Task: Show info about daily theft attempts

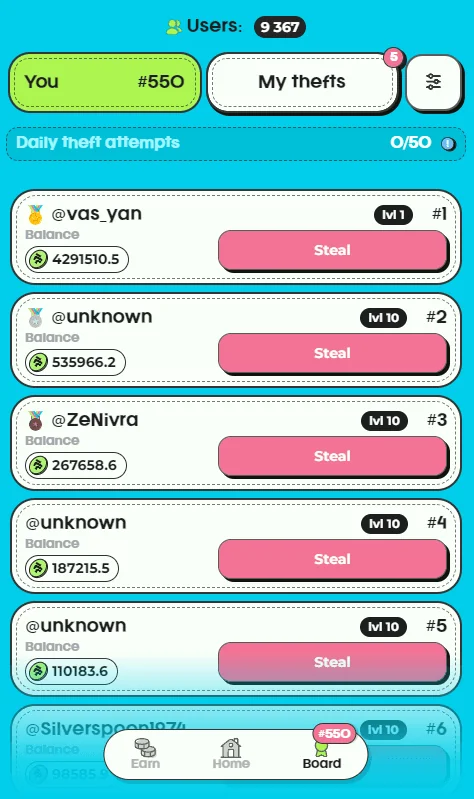Action: tap(449, 144)
